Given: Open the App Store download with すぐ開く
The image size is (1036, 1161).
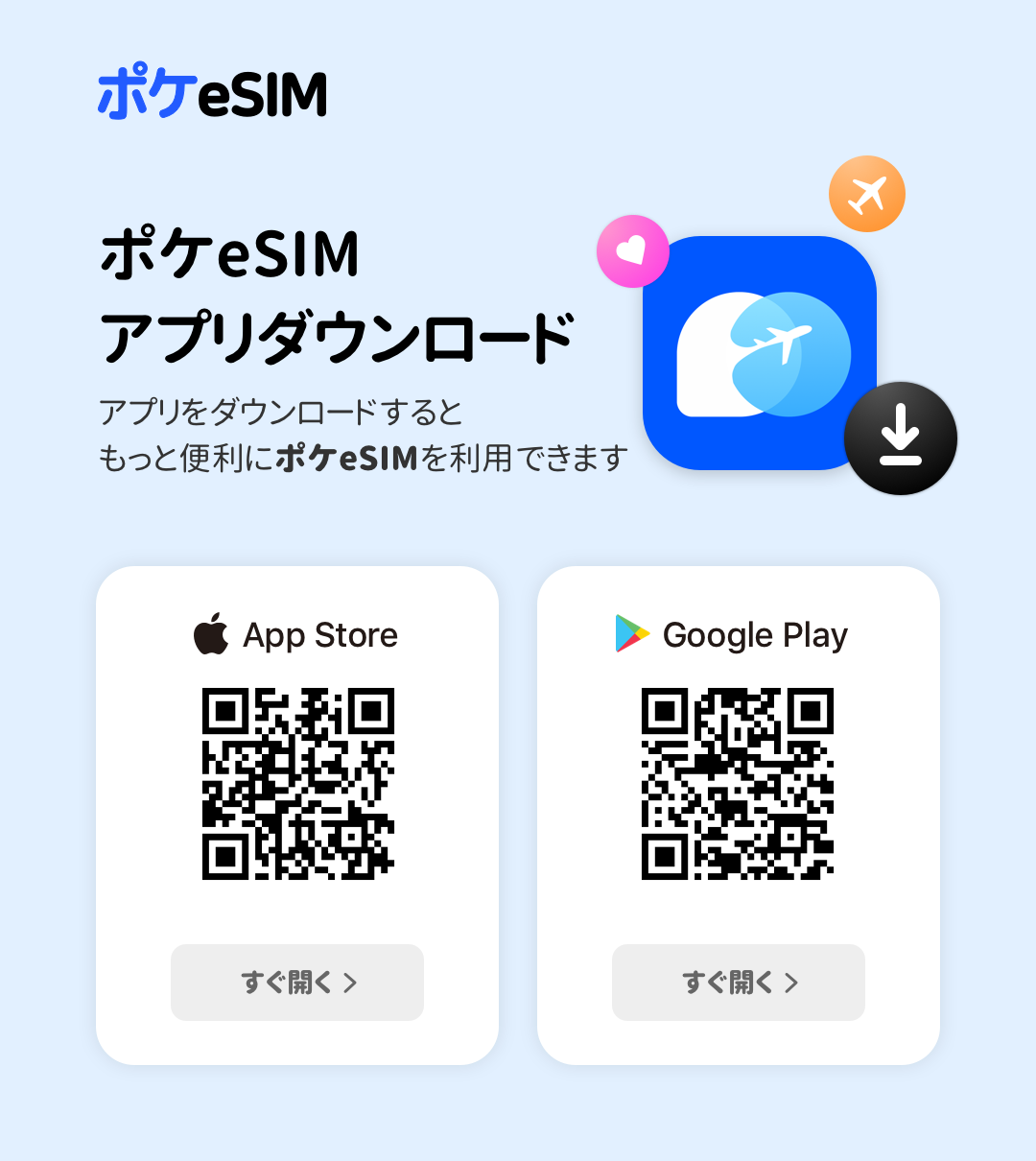Looking at the screenshot, I should point(297,983).
